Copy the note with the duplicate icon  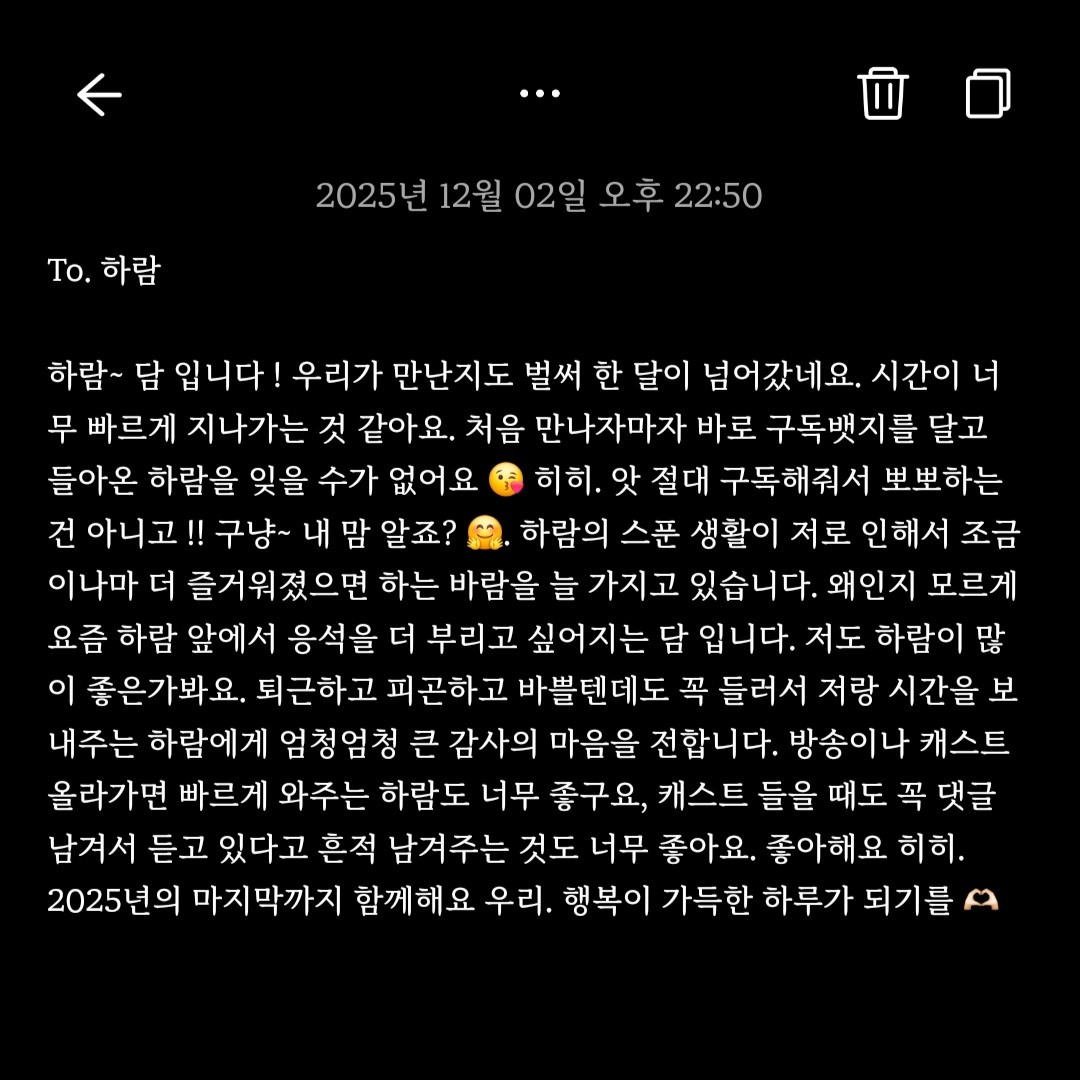coord(988,95)
